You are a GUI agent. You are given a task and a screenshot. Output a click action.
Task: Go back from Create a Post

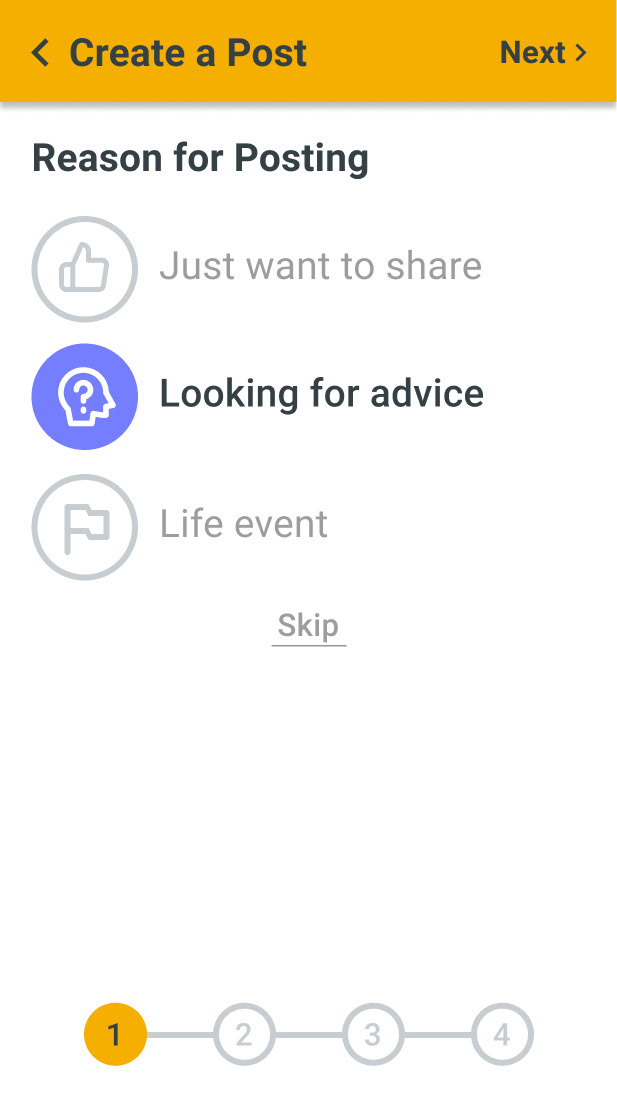(x=41, y=53)
